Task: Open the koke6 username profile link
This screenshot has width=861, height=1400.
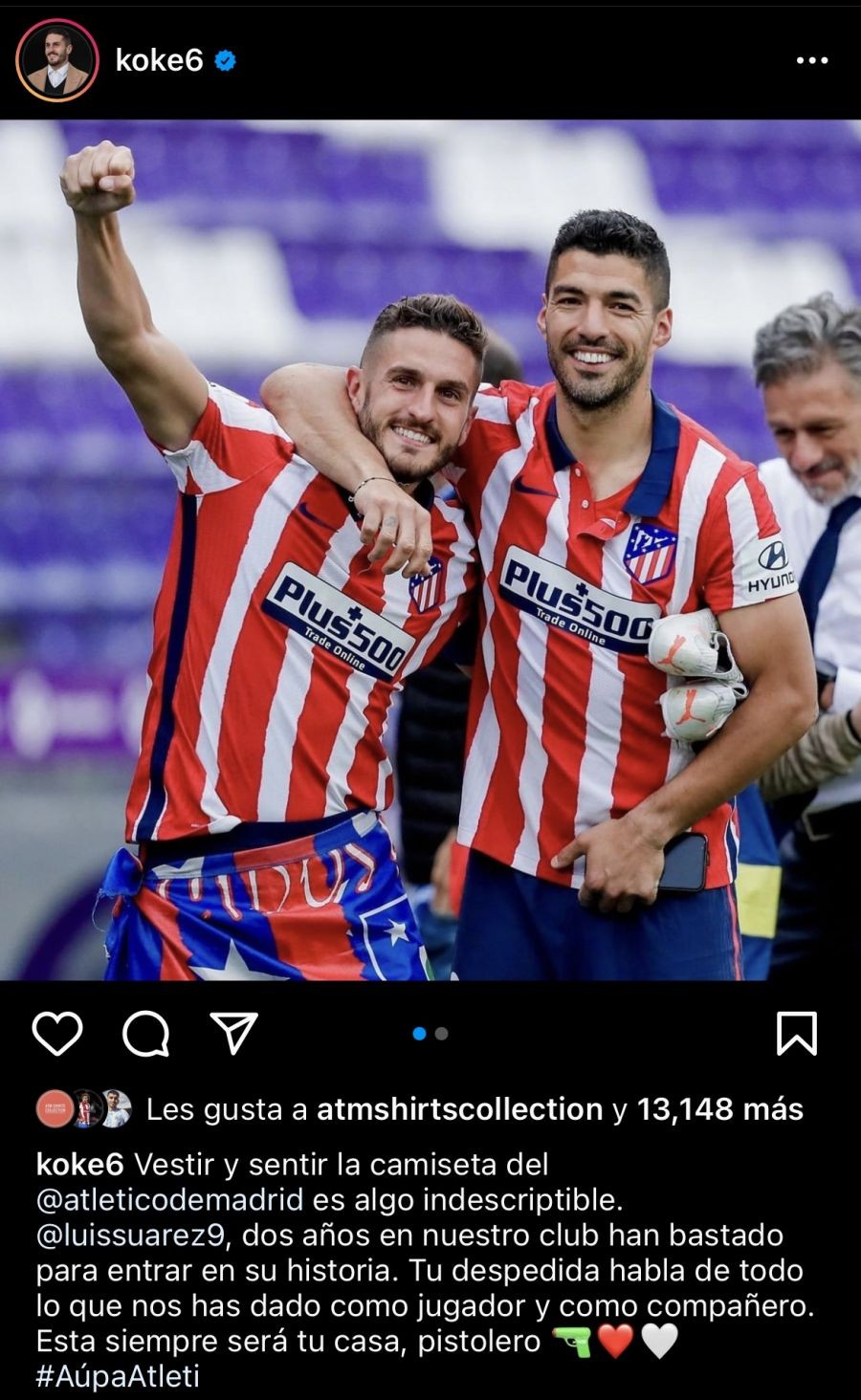Action: 159,60
